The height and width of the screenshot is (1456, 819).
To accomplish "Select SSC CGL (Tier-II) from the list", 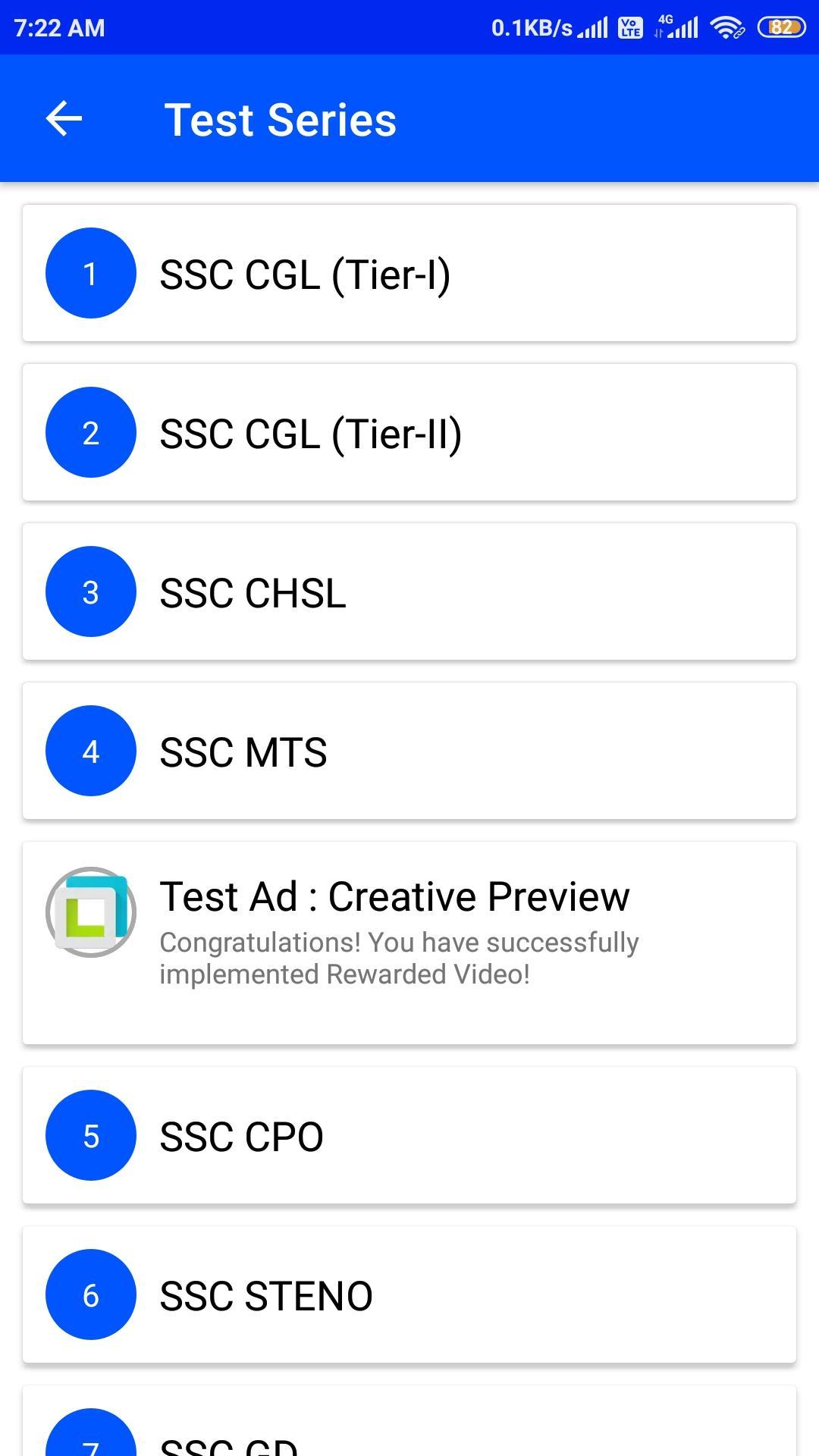I will [409, 432].
